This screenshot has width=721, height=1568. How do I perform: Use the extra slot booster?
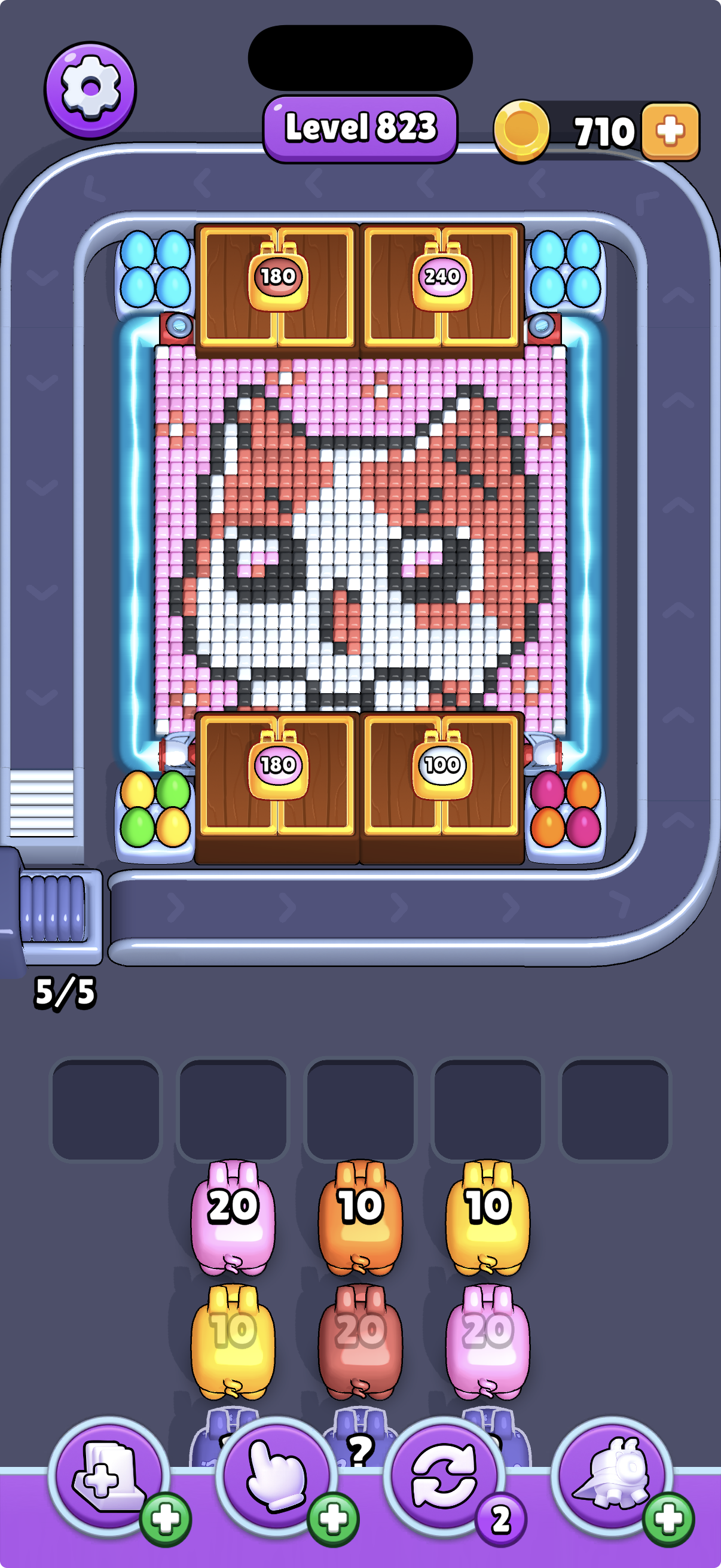pyautogui.click(x=108, y=1477)
